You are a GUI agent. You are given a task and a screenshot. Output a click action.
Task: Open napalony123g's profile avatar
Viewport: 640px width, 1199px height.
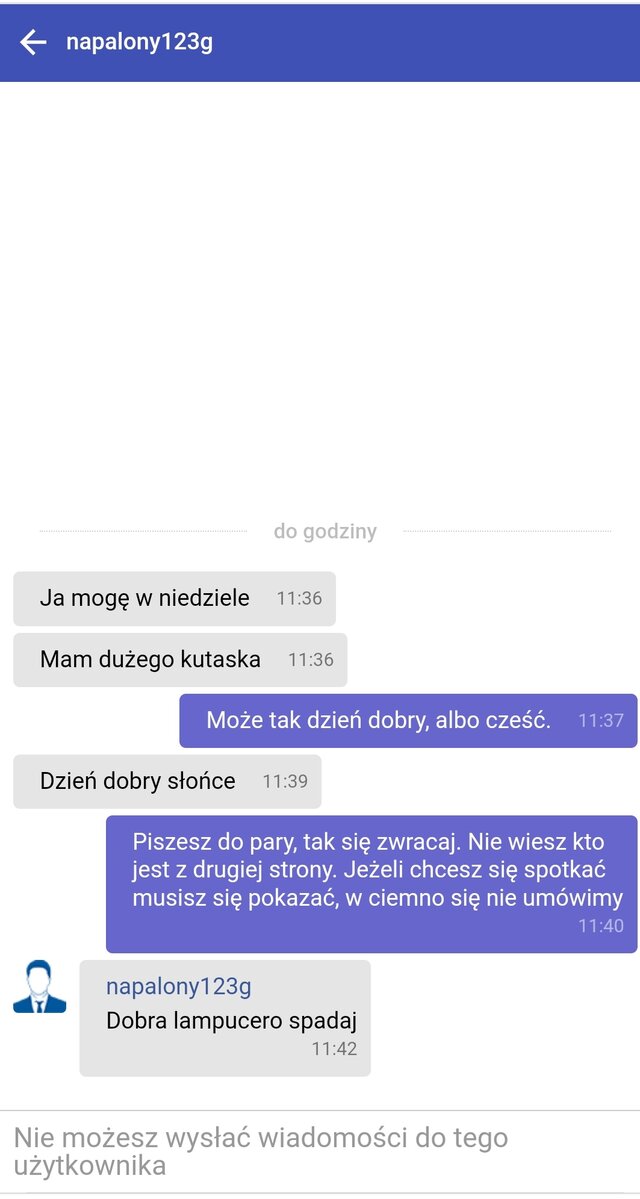click(40, 987)
